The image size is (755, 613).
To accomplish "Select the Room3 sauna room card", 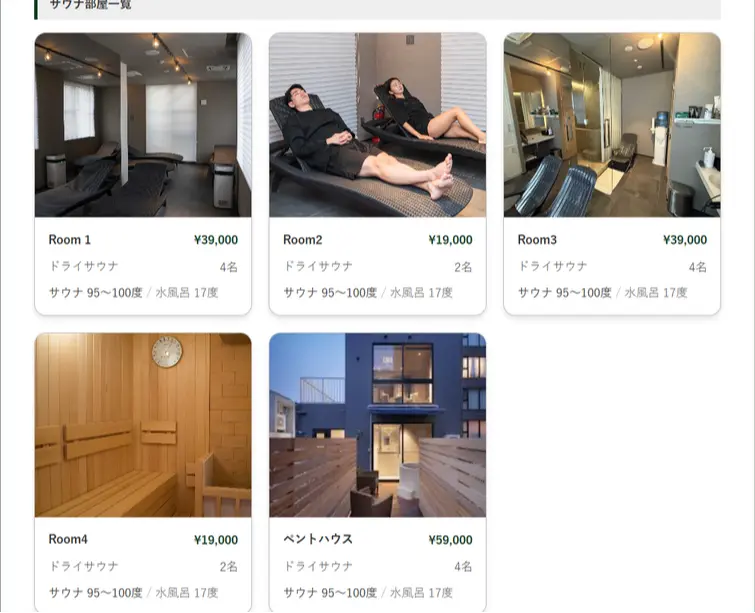I will (x=611, y=174).
